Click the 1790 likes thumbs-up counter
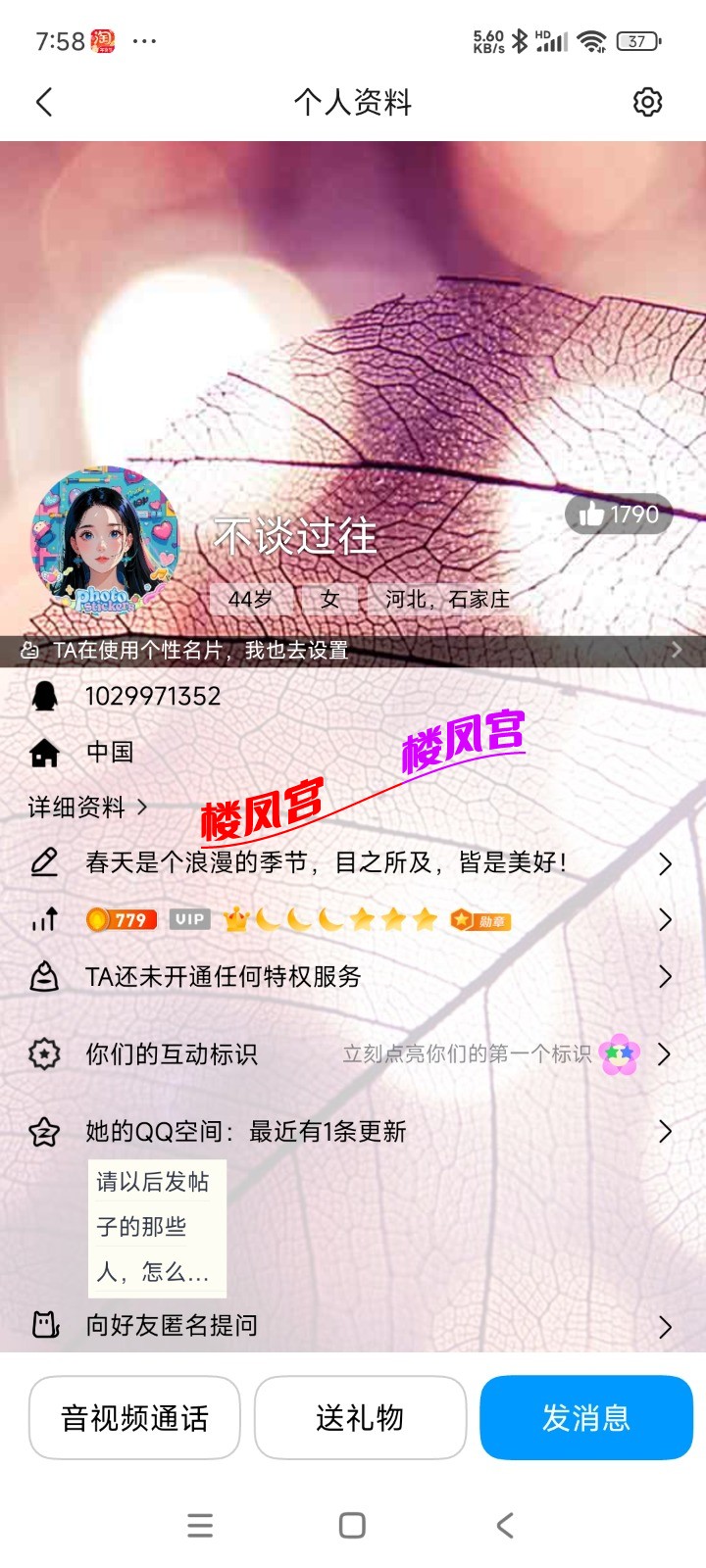The height and width of the screenshot is (1568, 706). pos(619,514)
